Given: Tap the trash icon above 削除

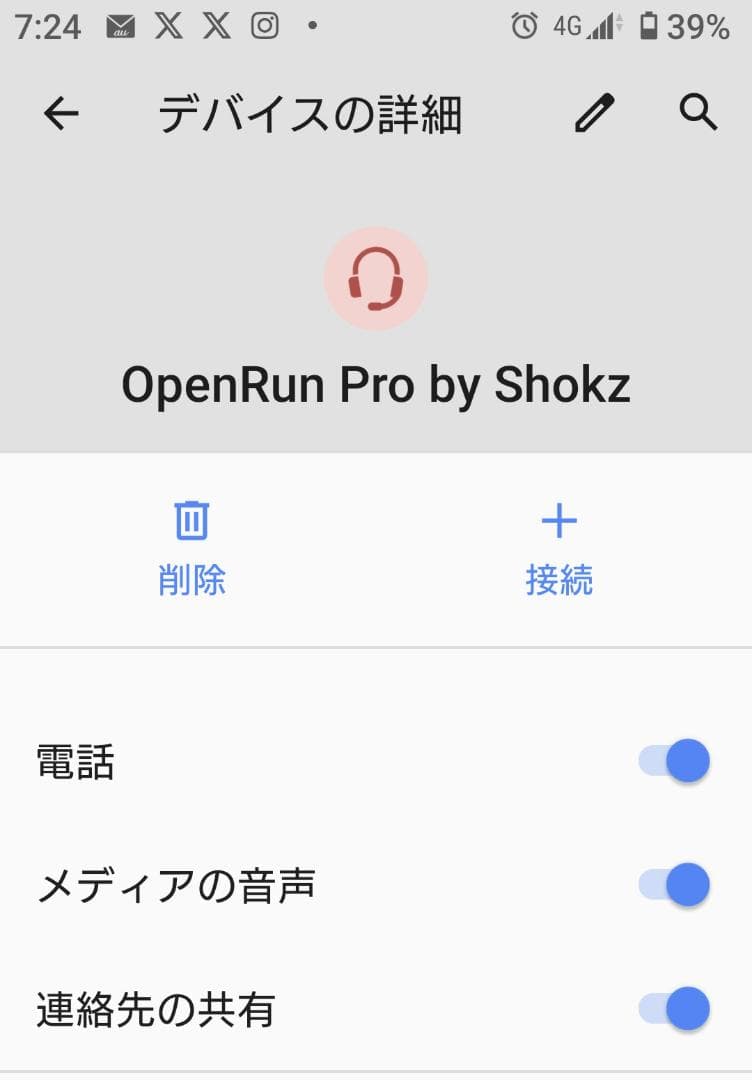Looking at the screenshot, I should tap(190, 520).
